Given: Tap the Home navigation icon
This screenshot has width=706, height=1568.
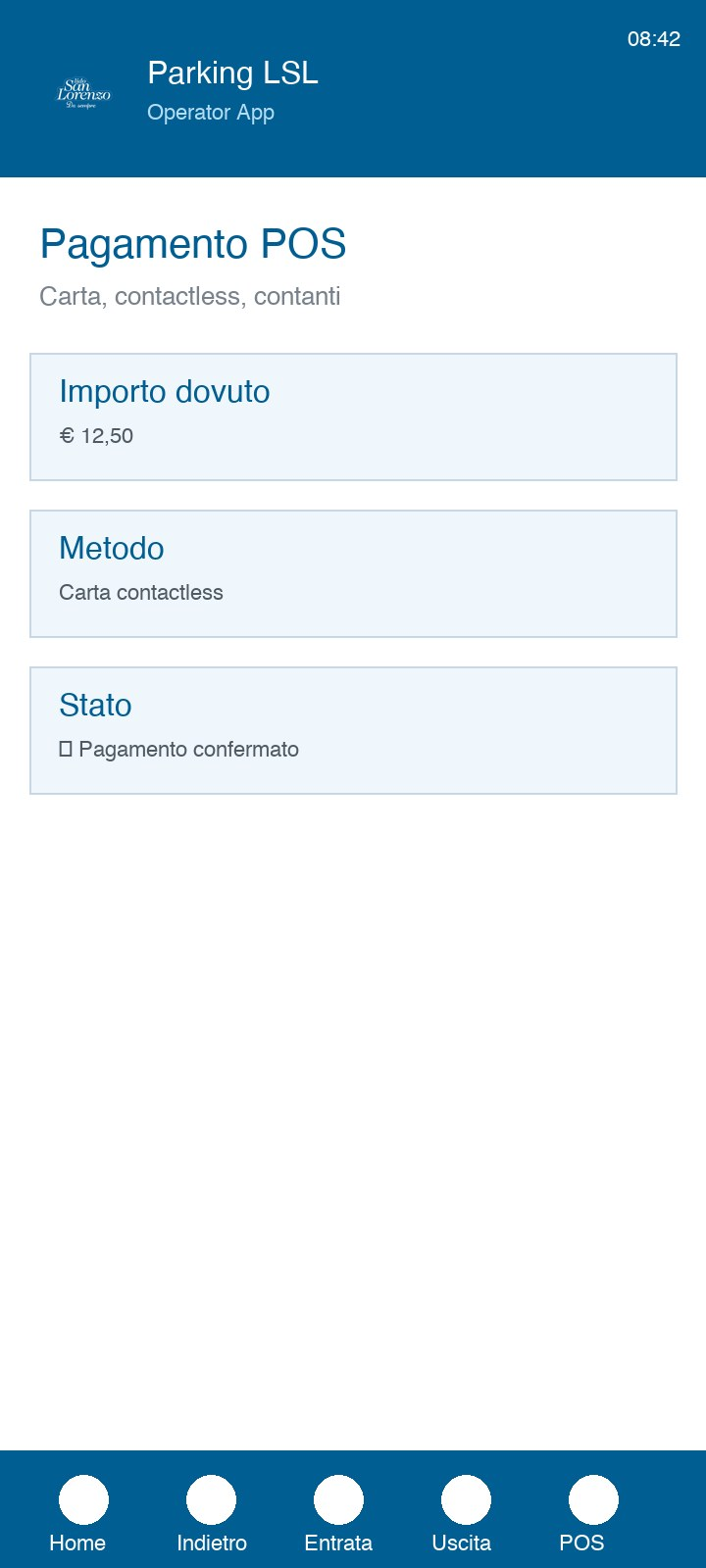Looking at the screenshot, I should tap(82, 1498).
